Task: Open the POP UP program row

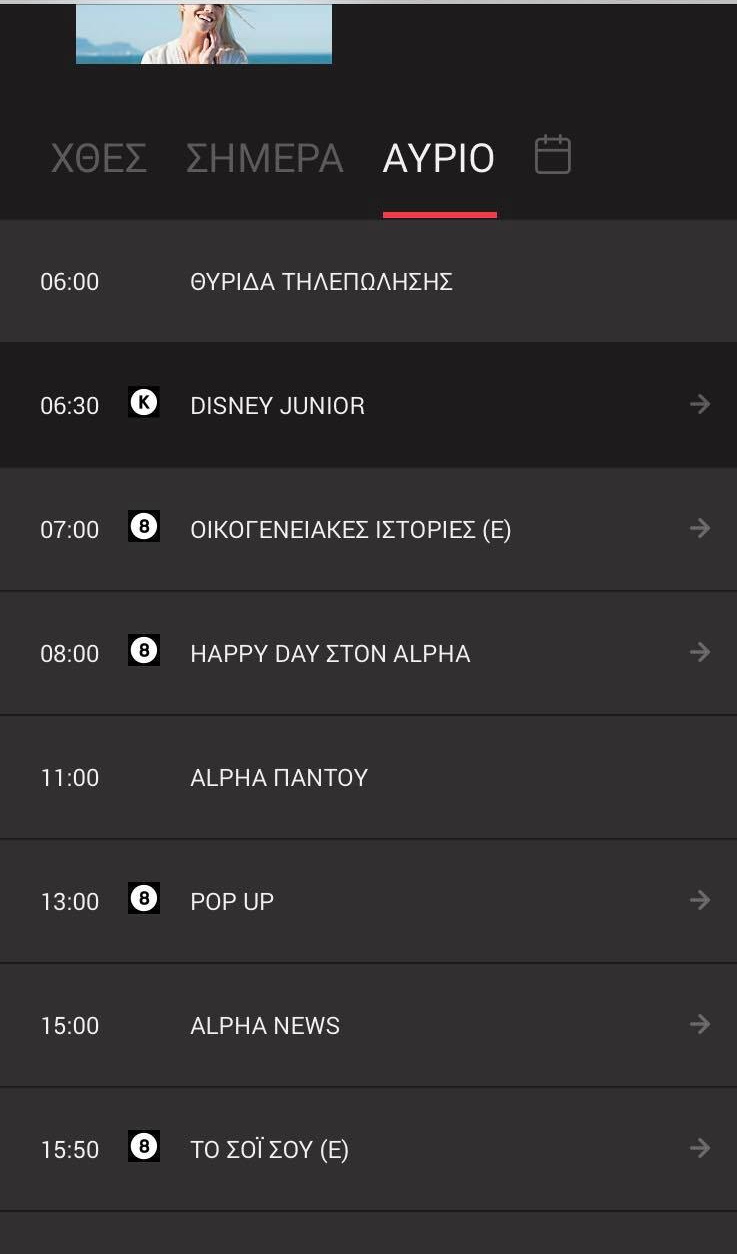Action: (368, 901)
